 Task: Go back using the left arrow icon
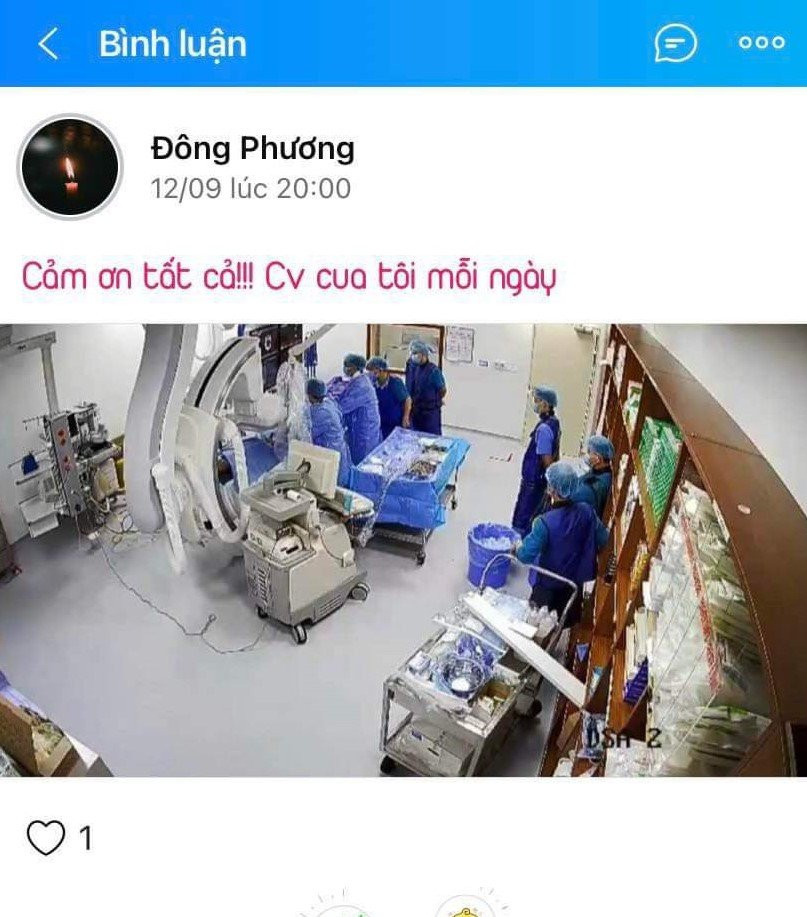(47, 43)
